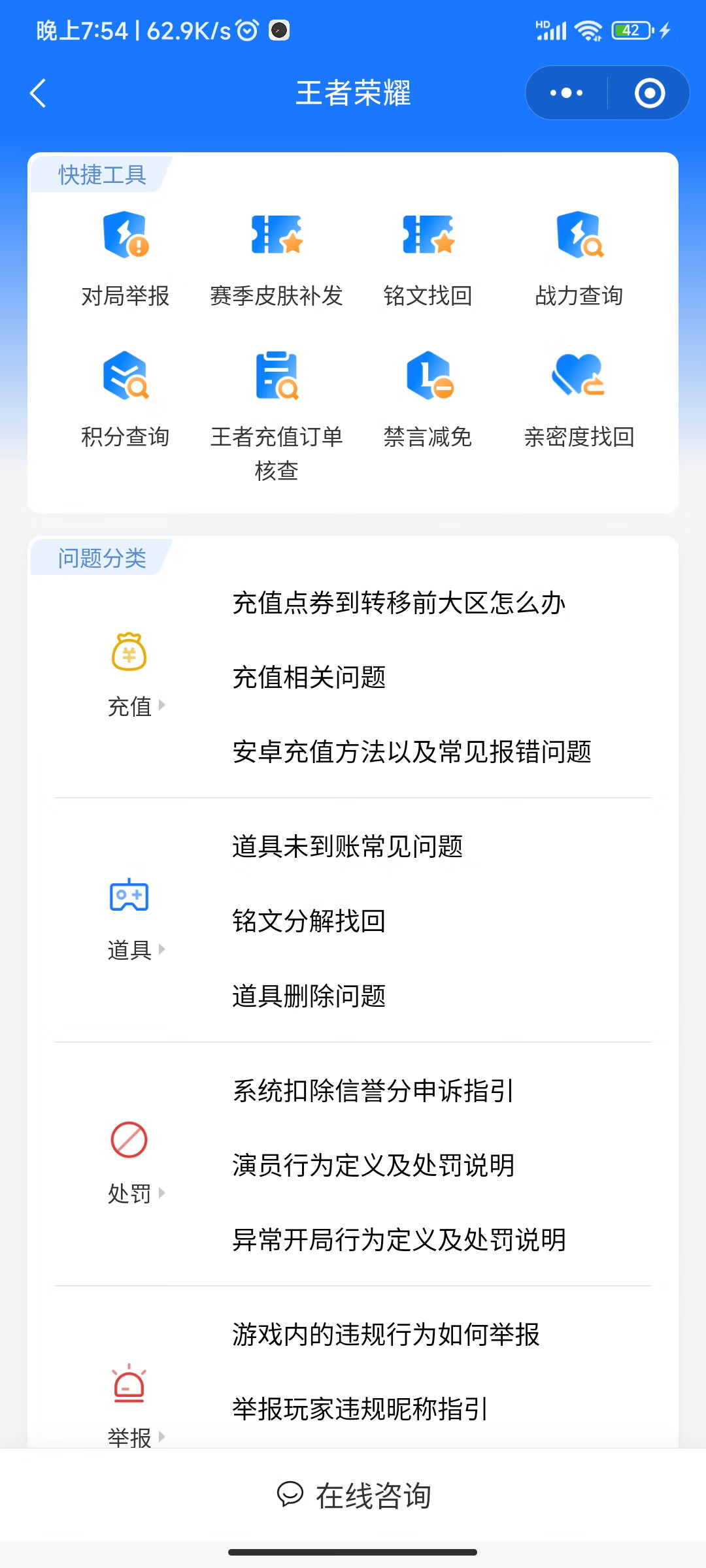Open 系统扣除信誉分申诉指引
This screenshot has height=1568, width=706.
[374, 1090]
